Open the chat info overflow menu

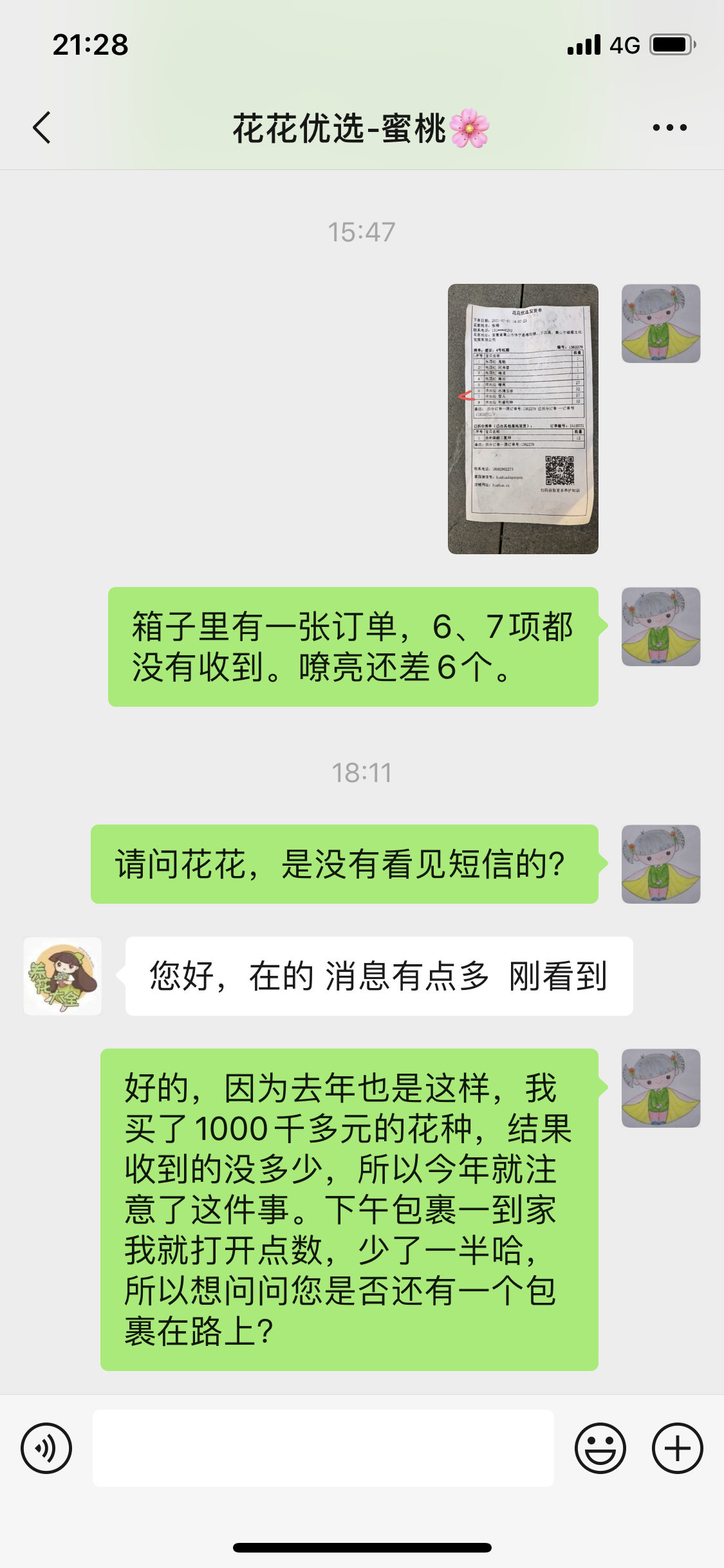tap(669, 127)
